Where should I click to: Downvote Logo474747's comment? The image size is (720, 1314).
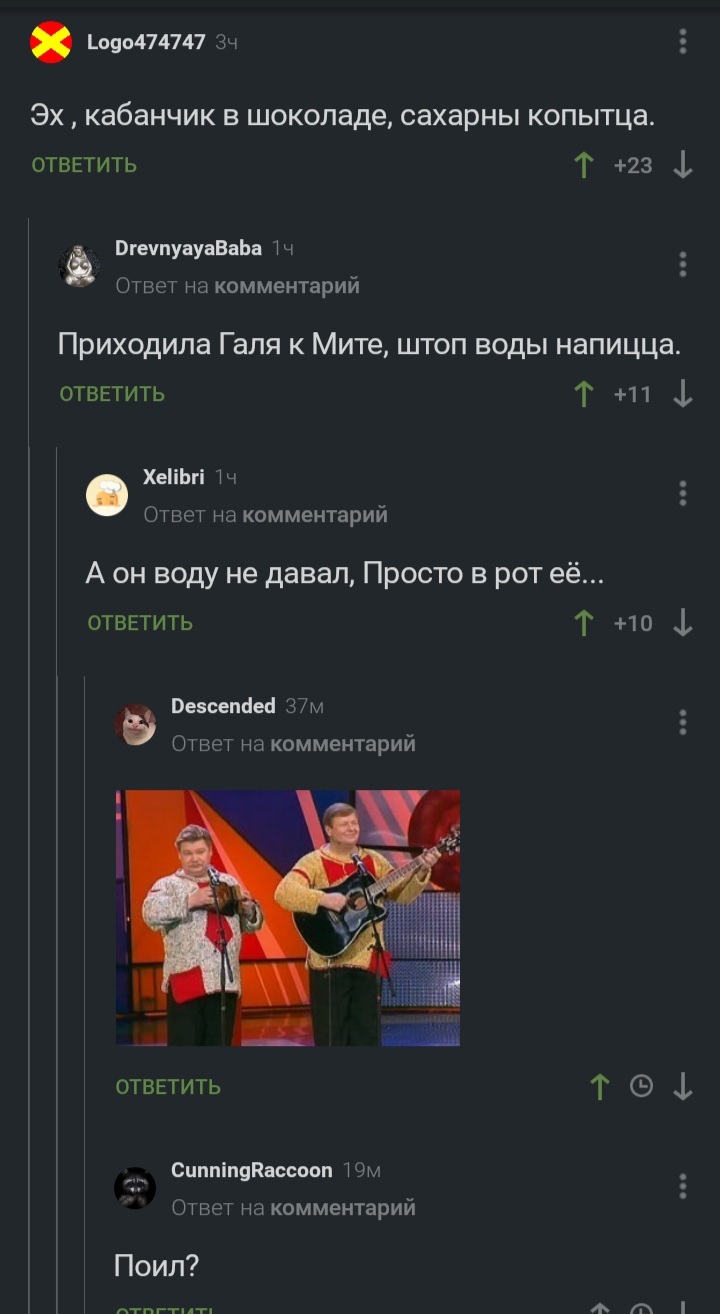tap(683, 165)
